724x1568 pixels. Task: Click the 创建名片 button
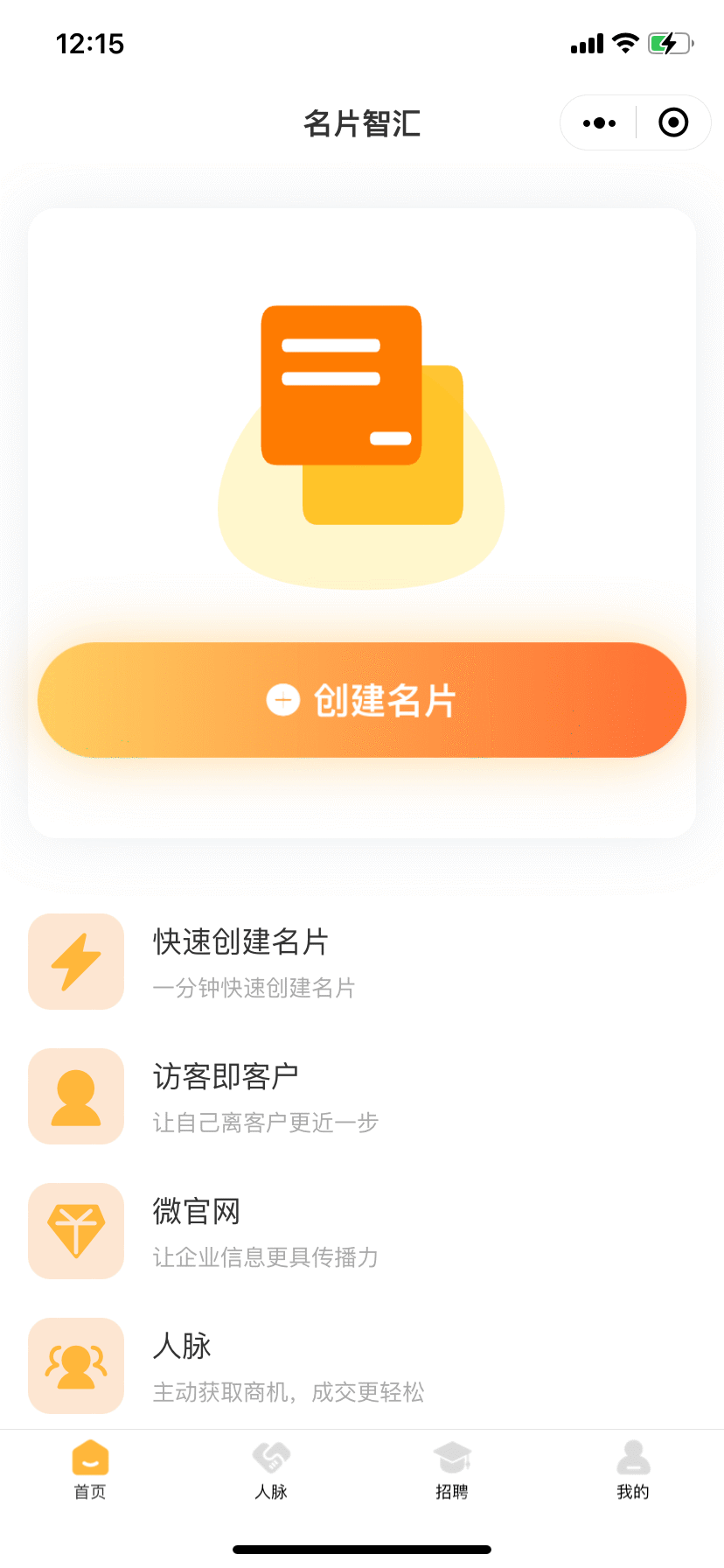tap(361, 699)
